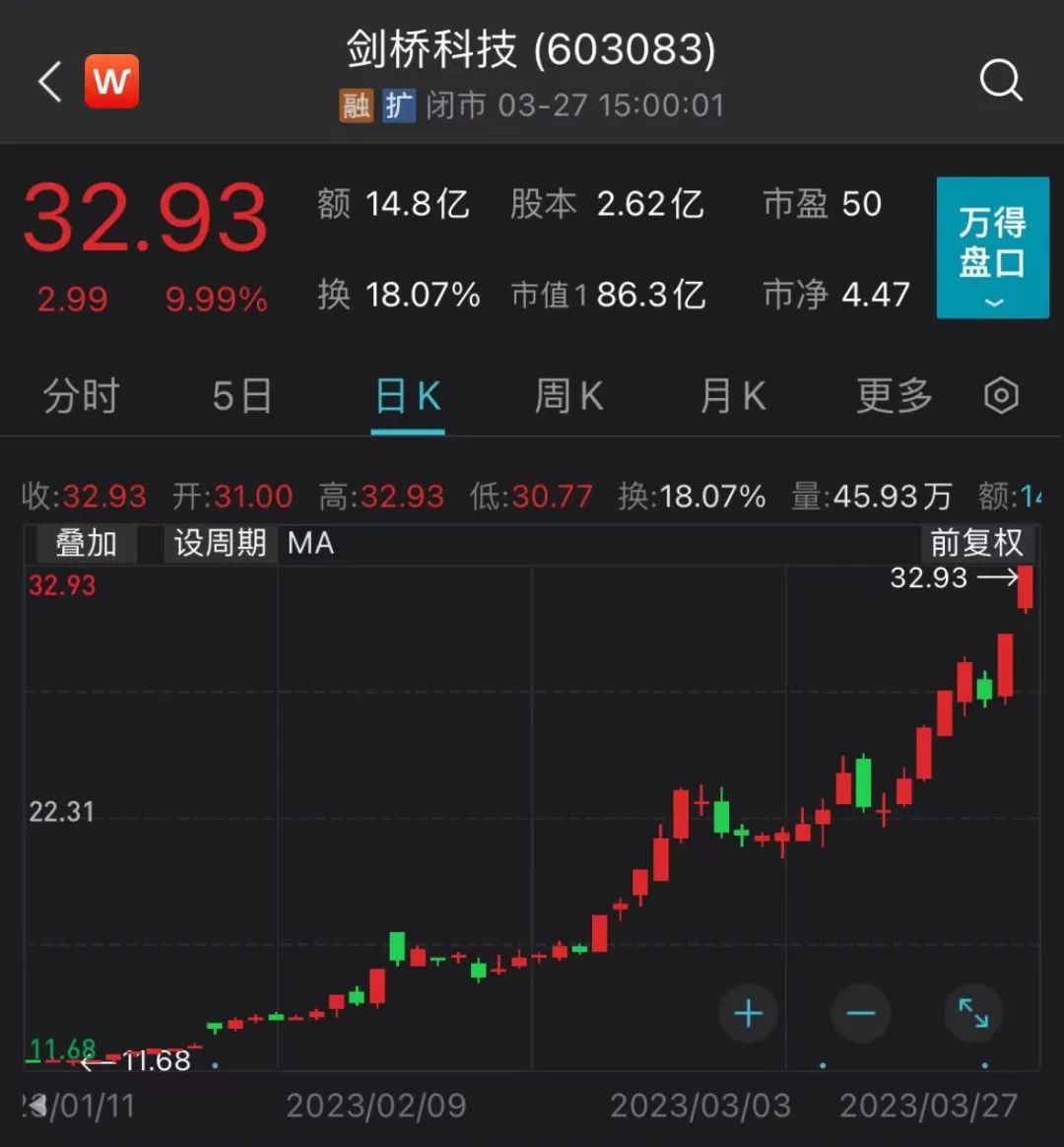
Task: Zoom in the chart with plus button
Action: click(x=749, y=1013)
